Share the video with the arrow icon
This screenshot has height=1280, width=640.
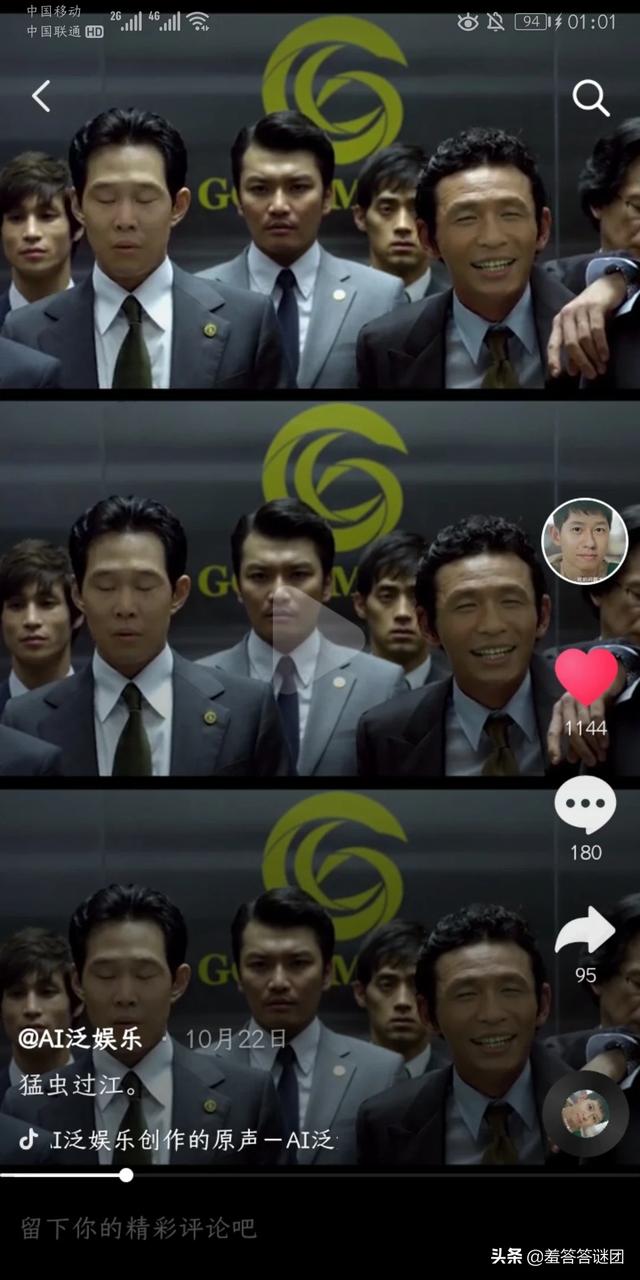(586, 932)
